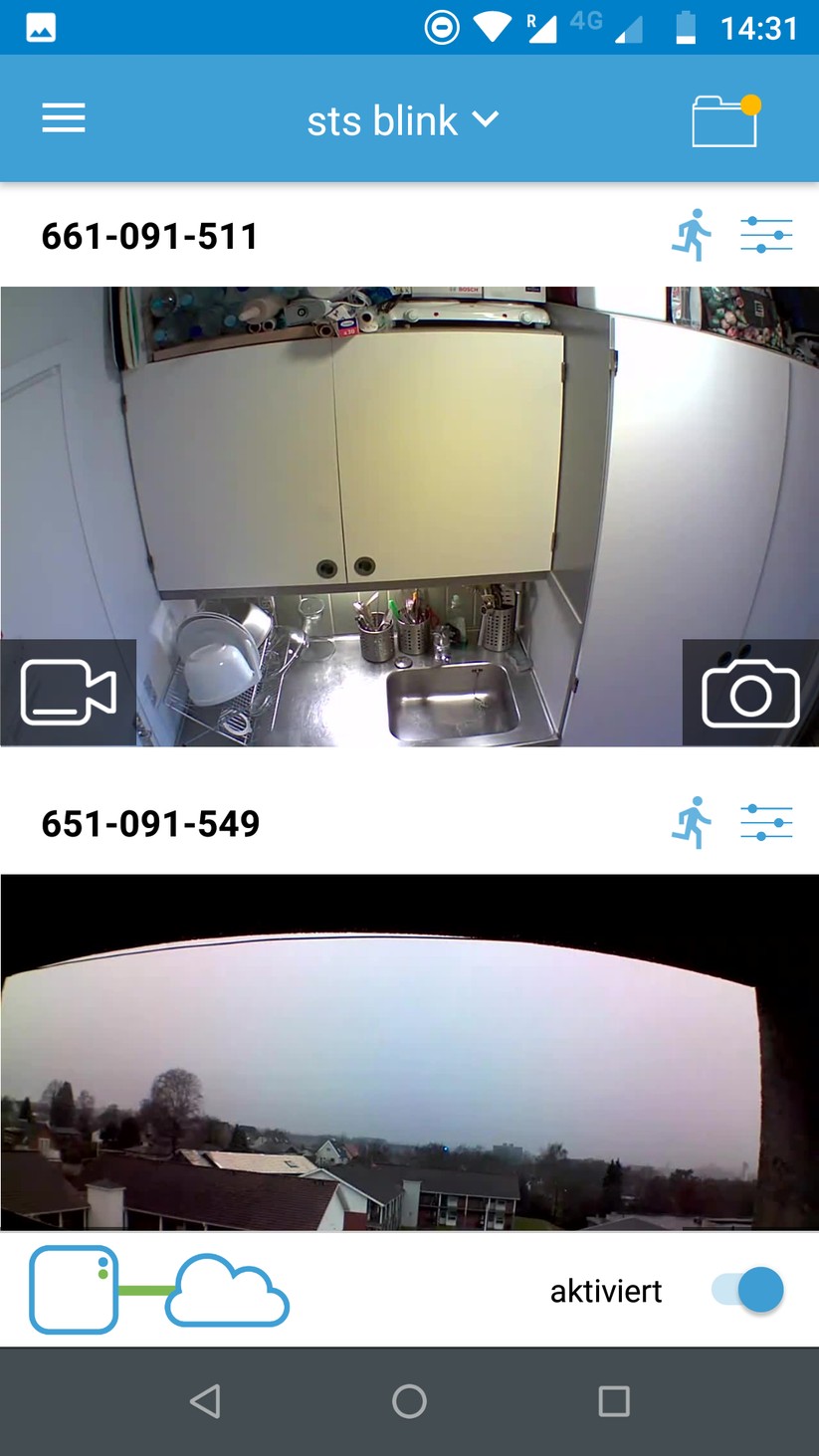Image resolution: width=819 pixels, height=1456 pixels.
Task: Check sync module cloud connection status
Action: pyautogui.click(x=159, y=1290)
